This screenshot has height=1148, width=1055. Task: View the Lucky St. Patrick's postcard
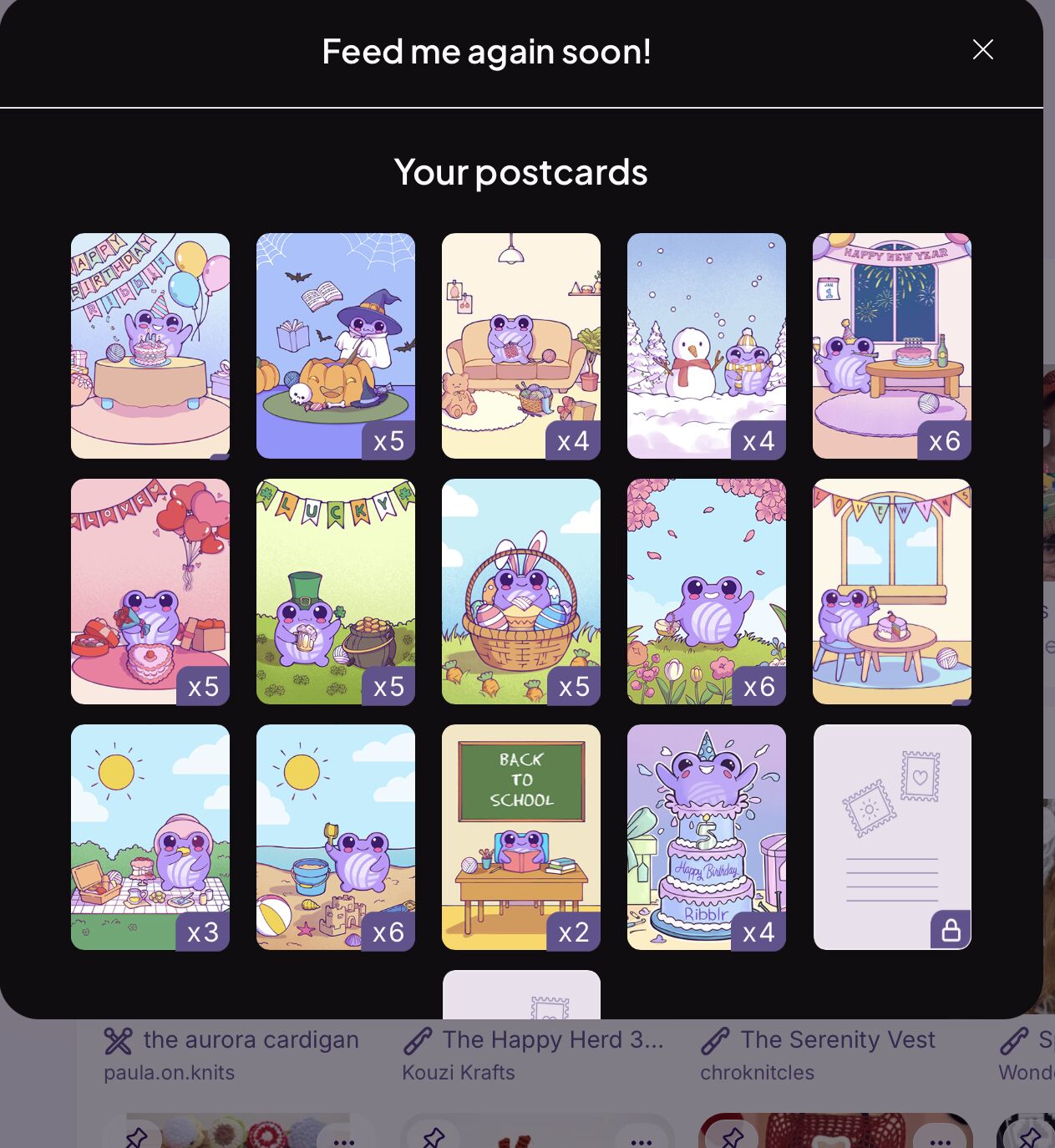pos(335,591)
